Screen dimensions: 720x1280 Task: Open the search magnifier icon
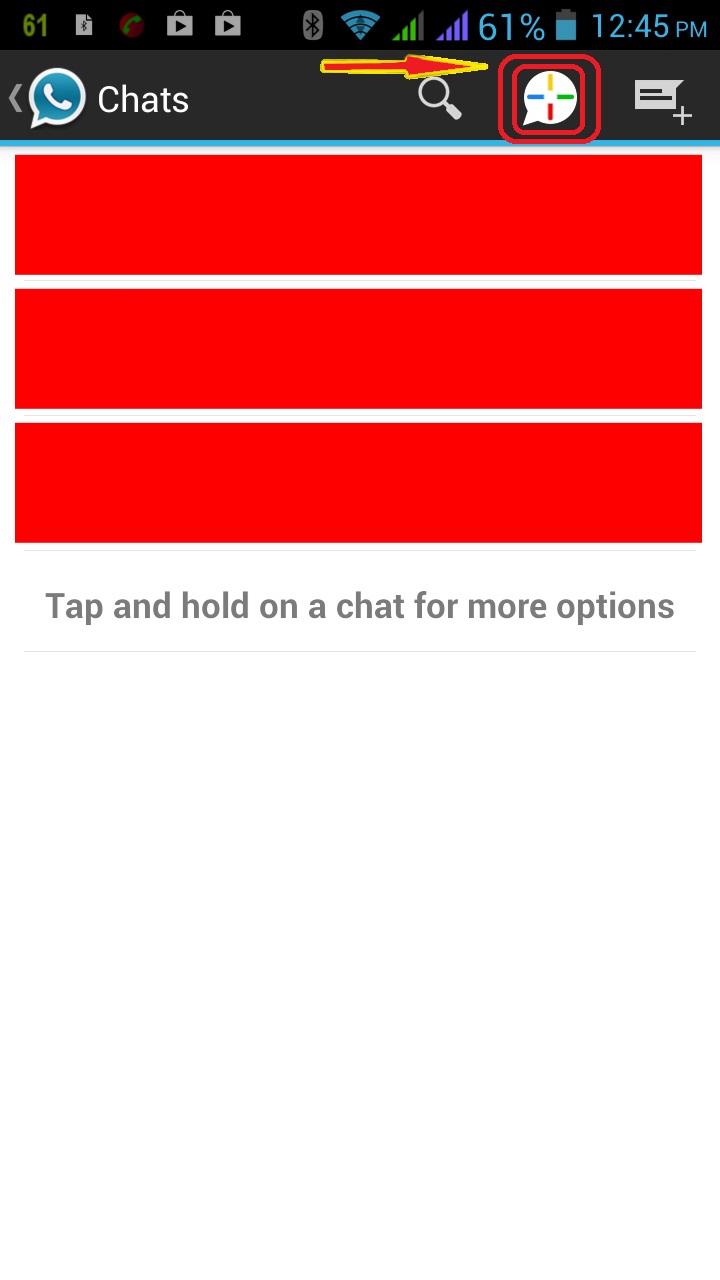click(x=440, y=99)
